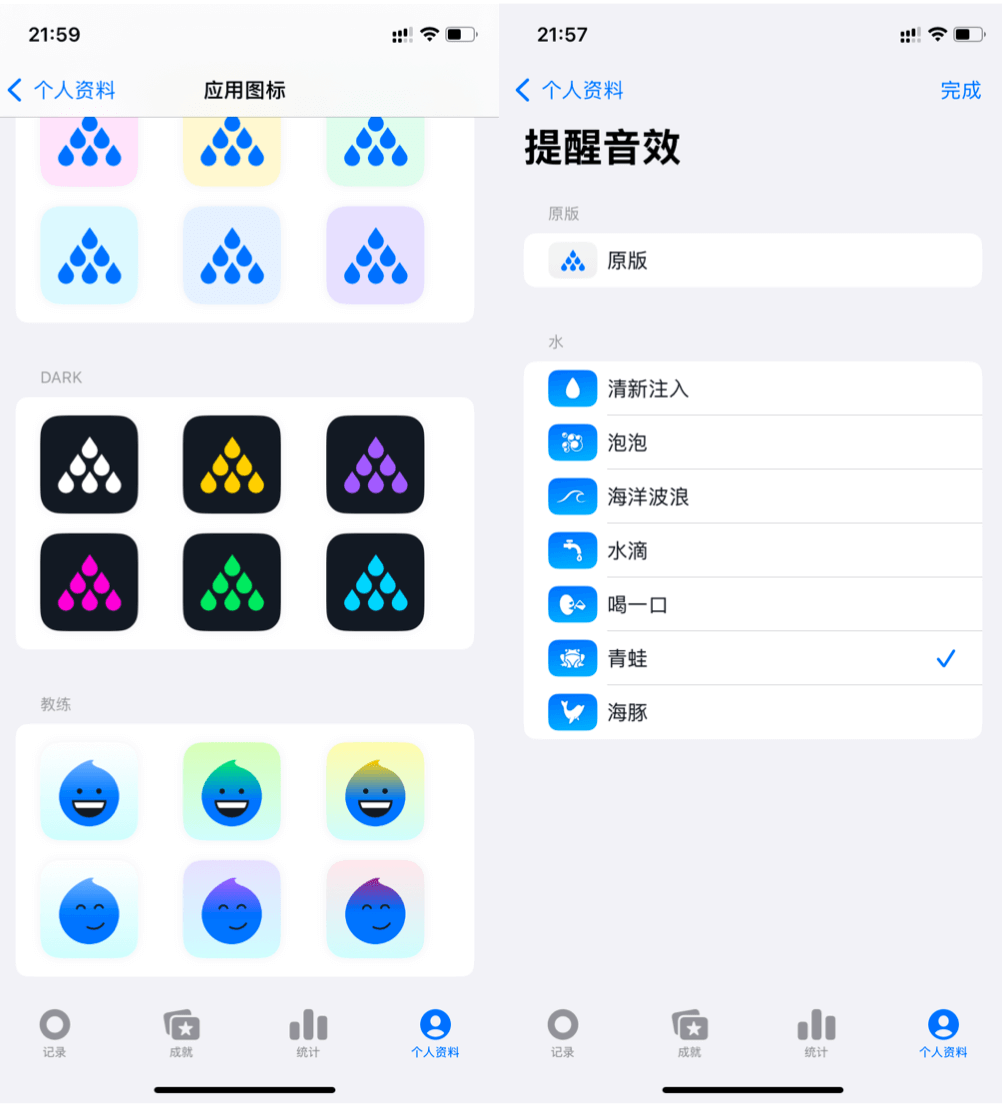Switch reminder sound to 海豚
The height and width of the screenshot is (1110, 1002).
coord(752,713)
